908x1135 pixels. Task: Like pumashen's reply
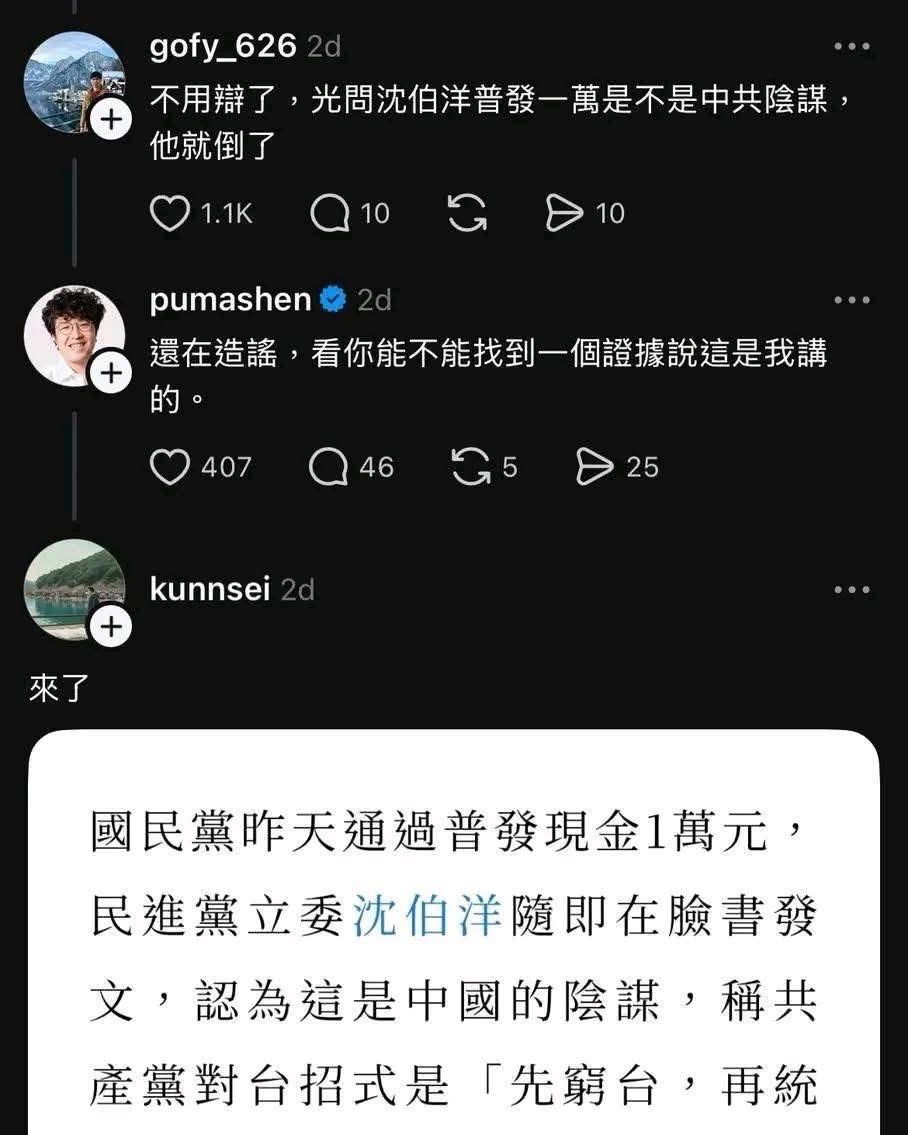(170, 467)
